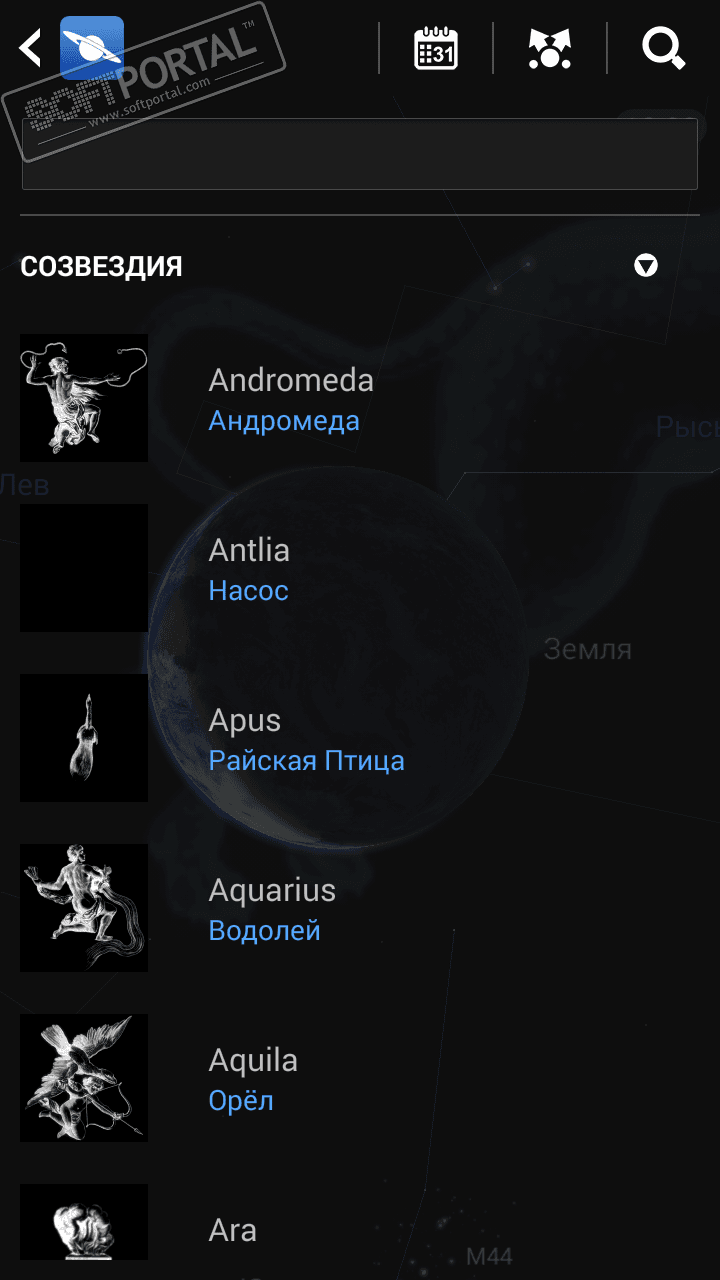Screen dimensions: 720x1280
Task: Open the Andromeda constellation
Action: click(290, 398)
